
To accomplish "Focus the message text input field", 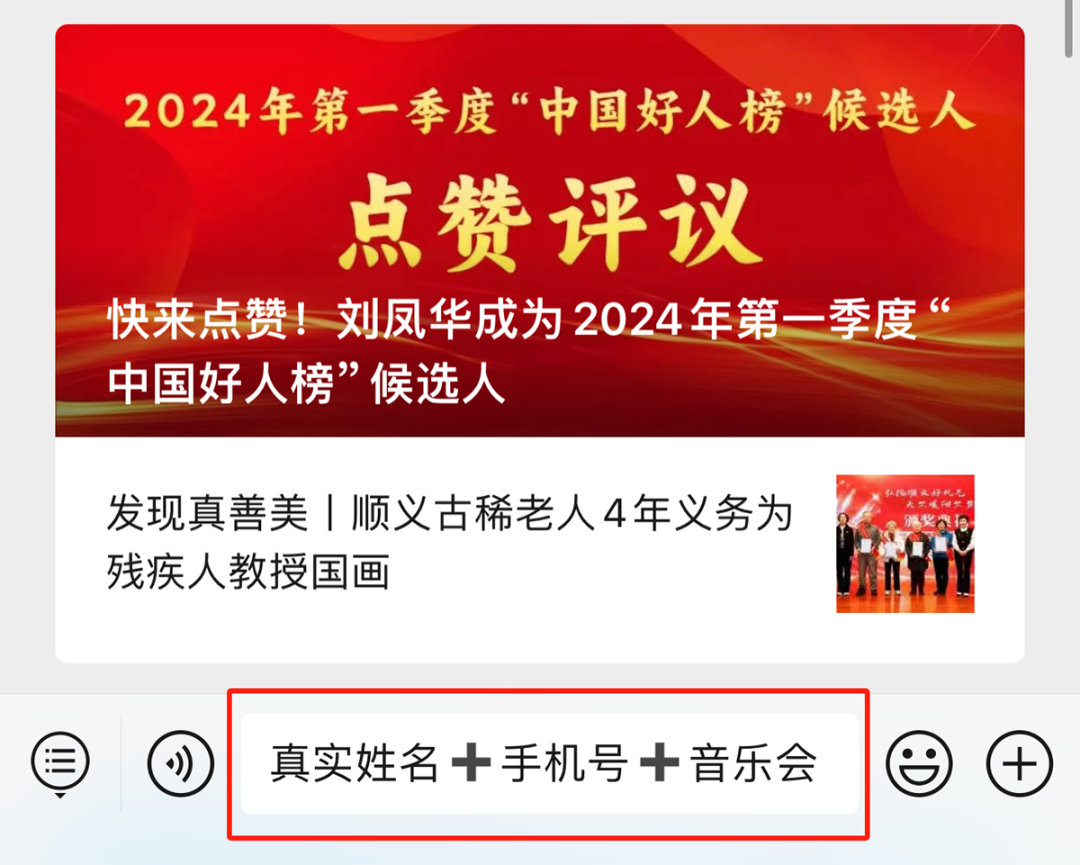I will (548, 764).
